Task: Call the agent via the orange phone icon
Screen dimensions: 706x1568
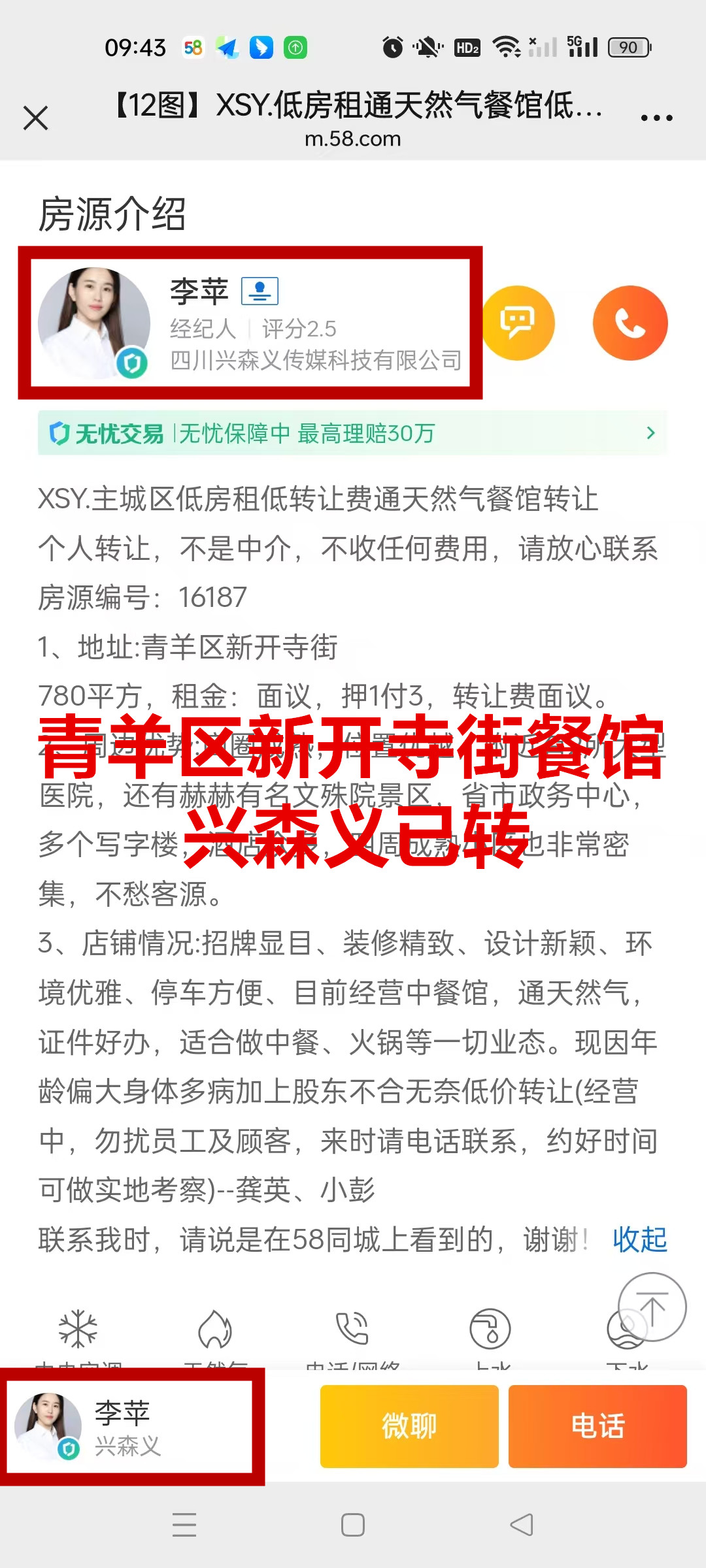Action: [630, 323]
